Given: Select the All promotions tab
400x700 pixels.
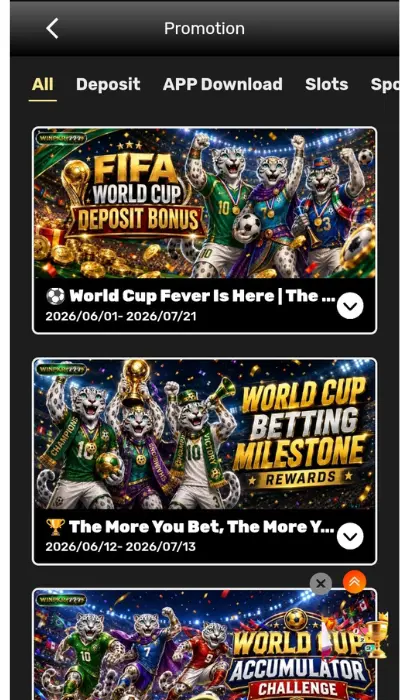Looking at the screenshot, I should point(43,84).
